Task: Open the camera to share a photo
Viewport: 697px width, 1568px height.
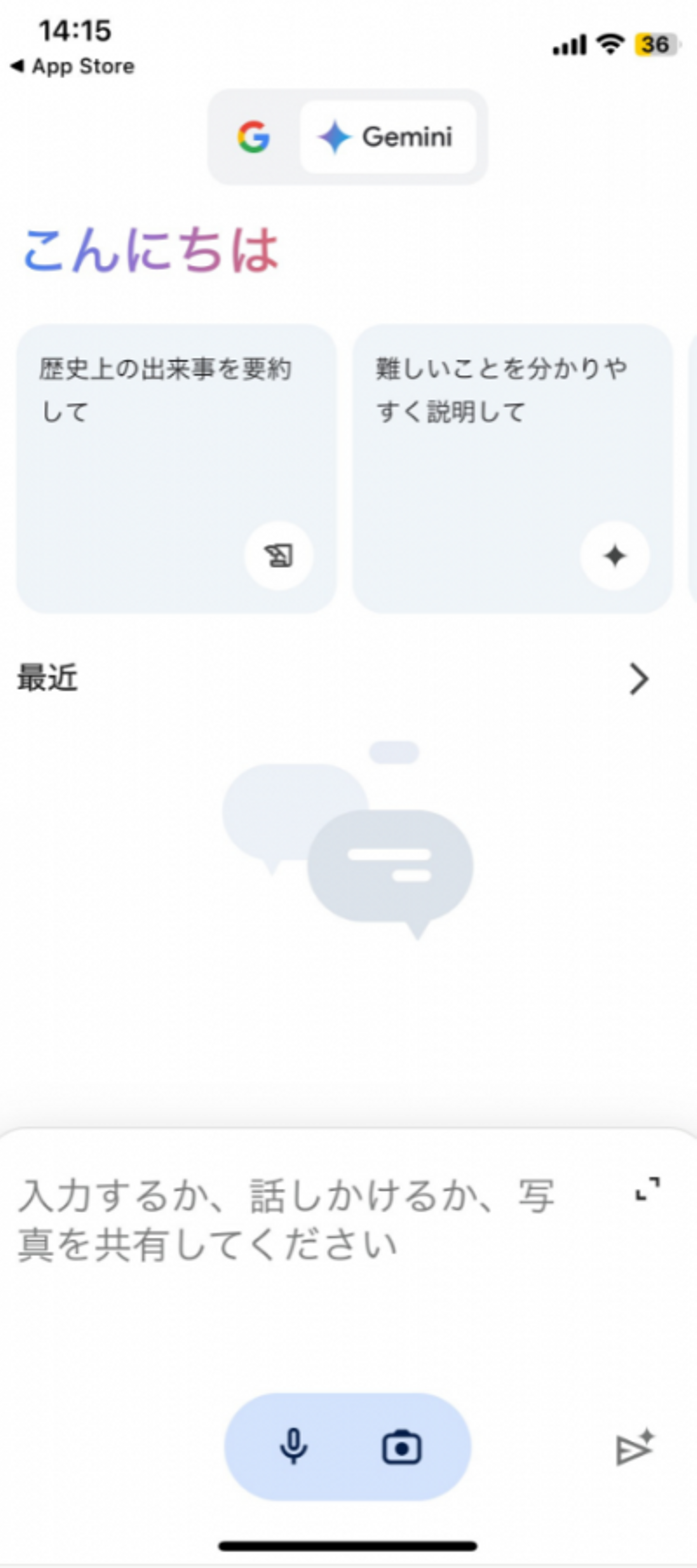Action: (x=402, y=1447)
